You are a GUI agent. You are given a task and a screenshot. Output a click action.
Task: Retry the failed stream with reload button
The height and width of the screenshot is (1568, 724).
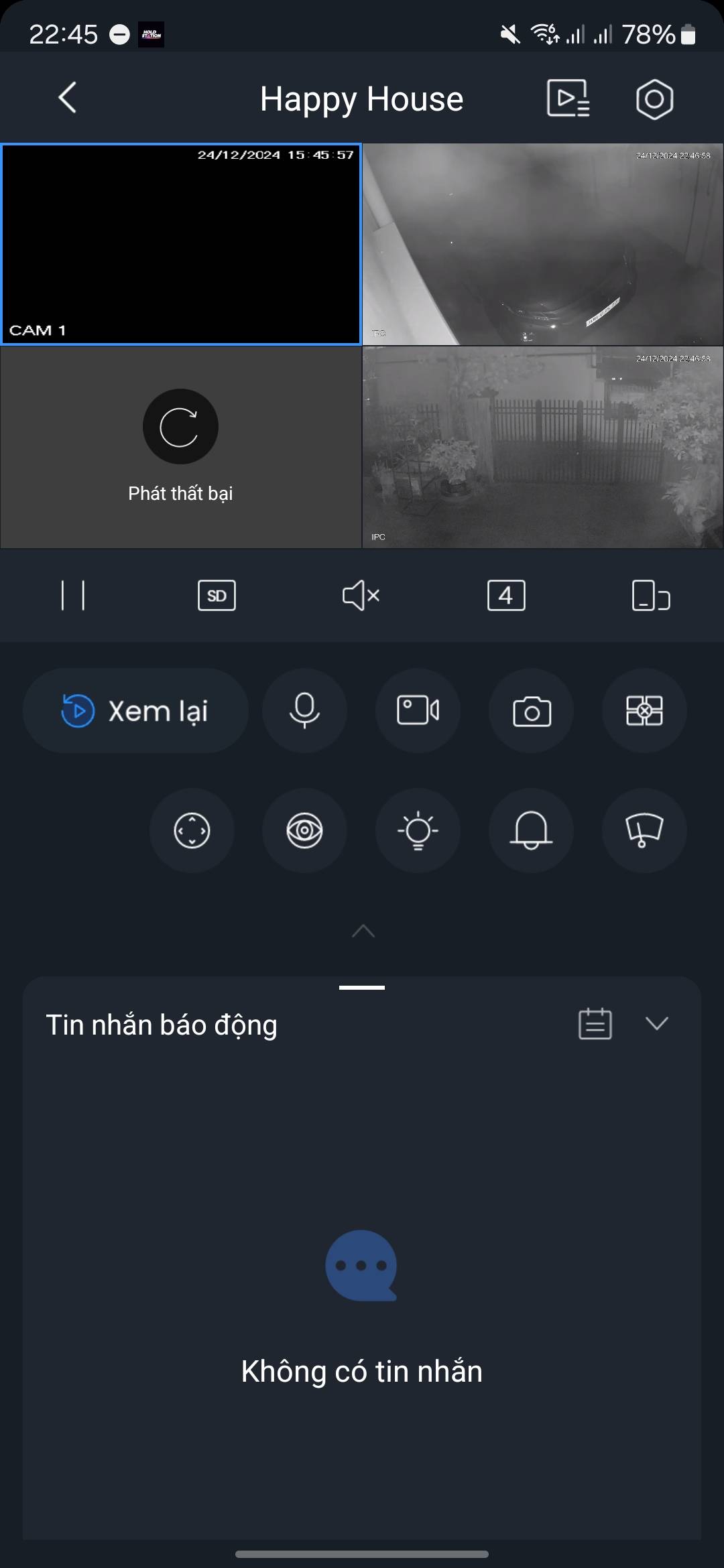click(x=180, y=427)
